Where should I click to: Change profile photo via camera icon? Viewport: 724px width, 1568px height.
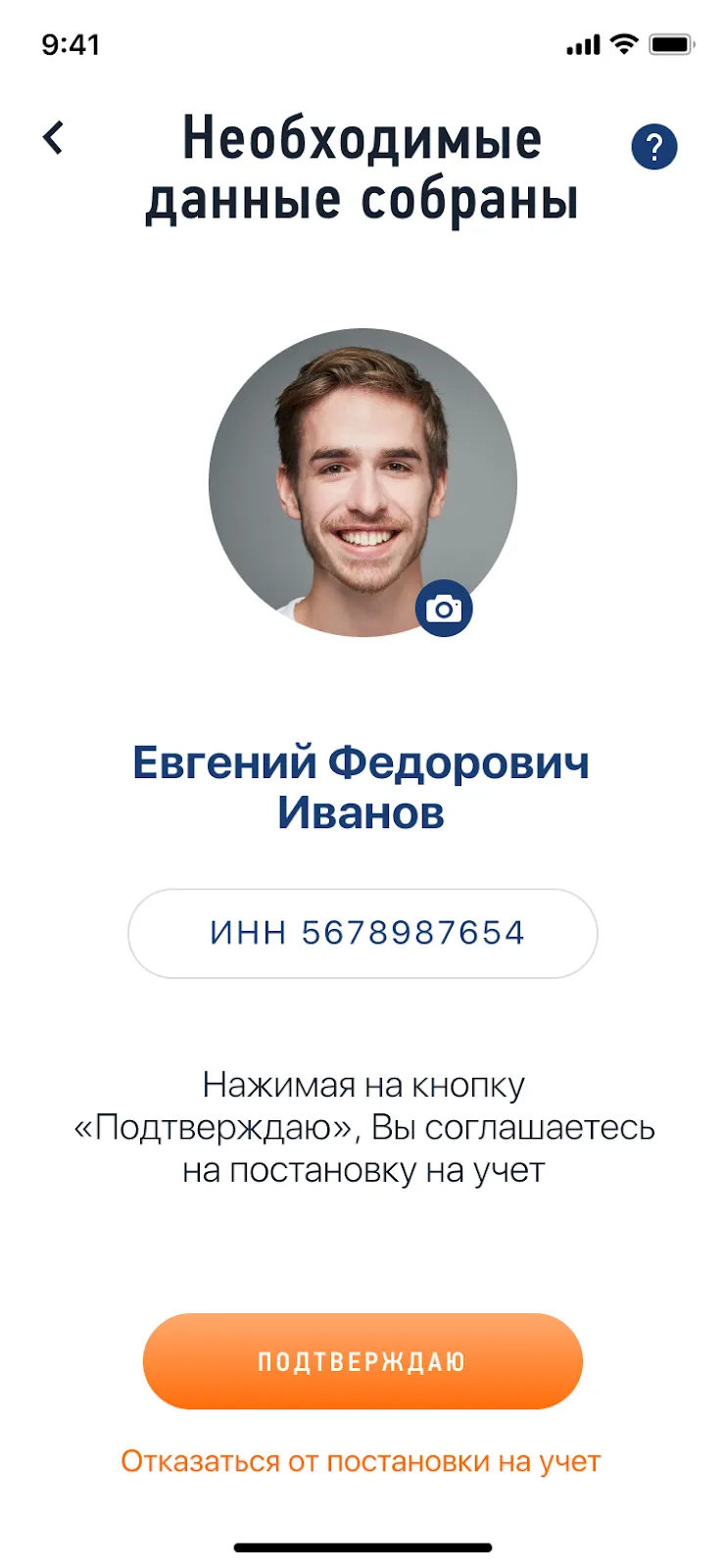click(444, 609)
